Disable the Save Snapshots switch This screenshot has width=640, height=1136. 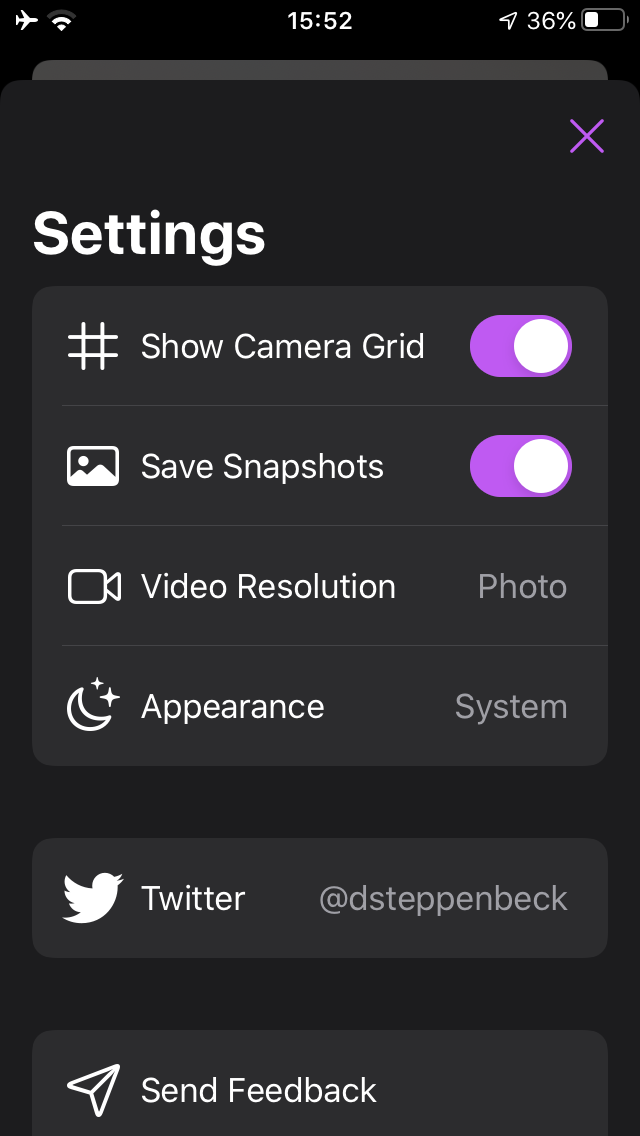520,466
